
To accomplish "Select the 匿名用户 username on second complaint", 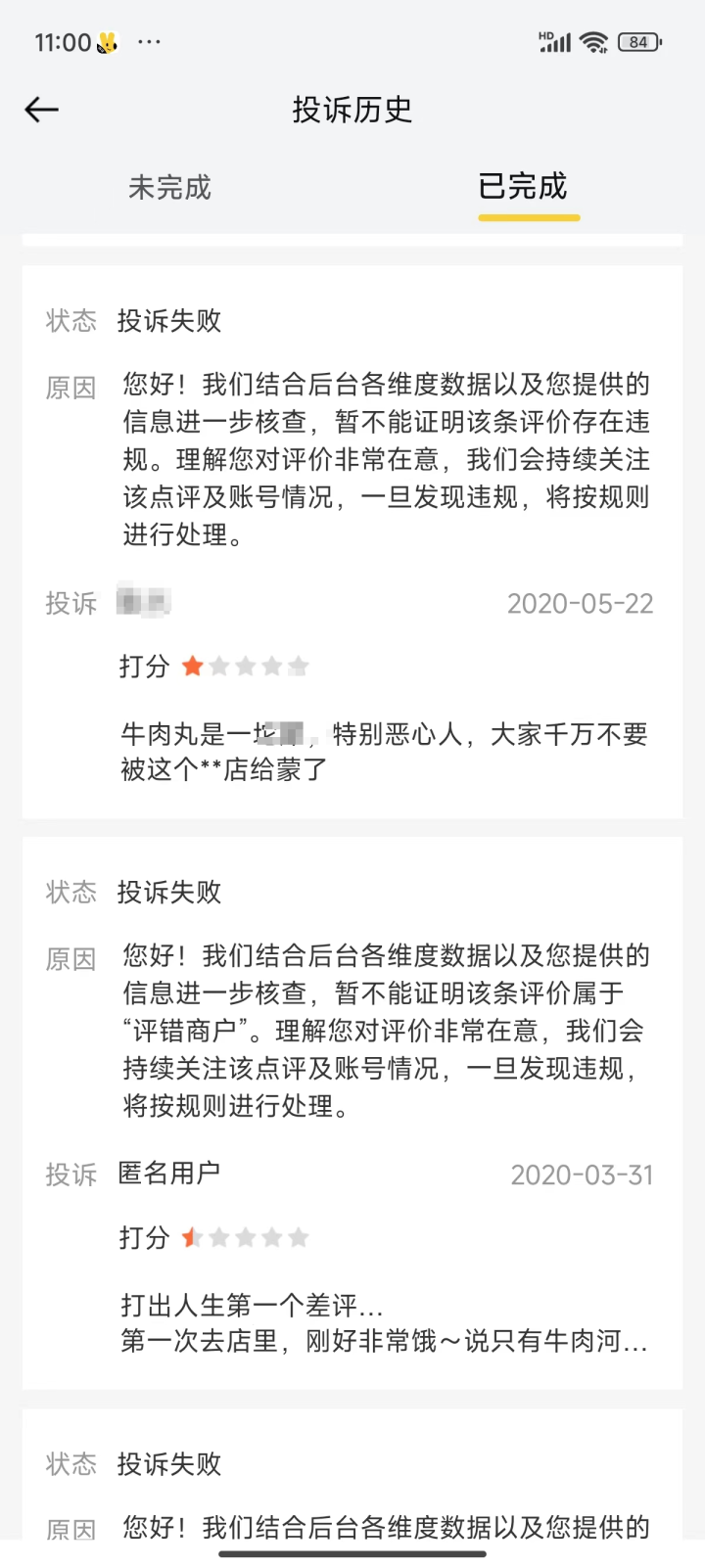I will click(168, 1174).
